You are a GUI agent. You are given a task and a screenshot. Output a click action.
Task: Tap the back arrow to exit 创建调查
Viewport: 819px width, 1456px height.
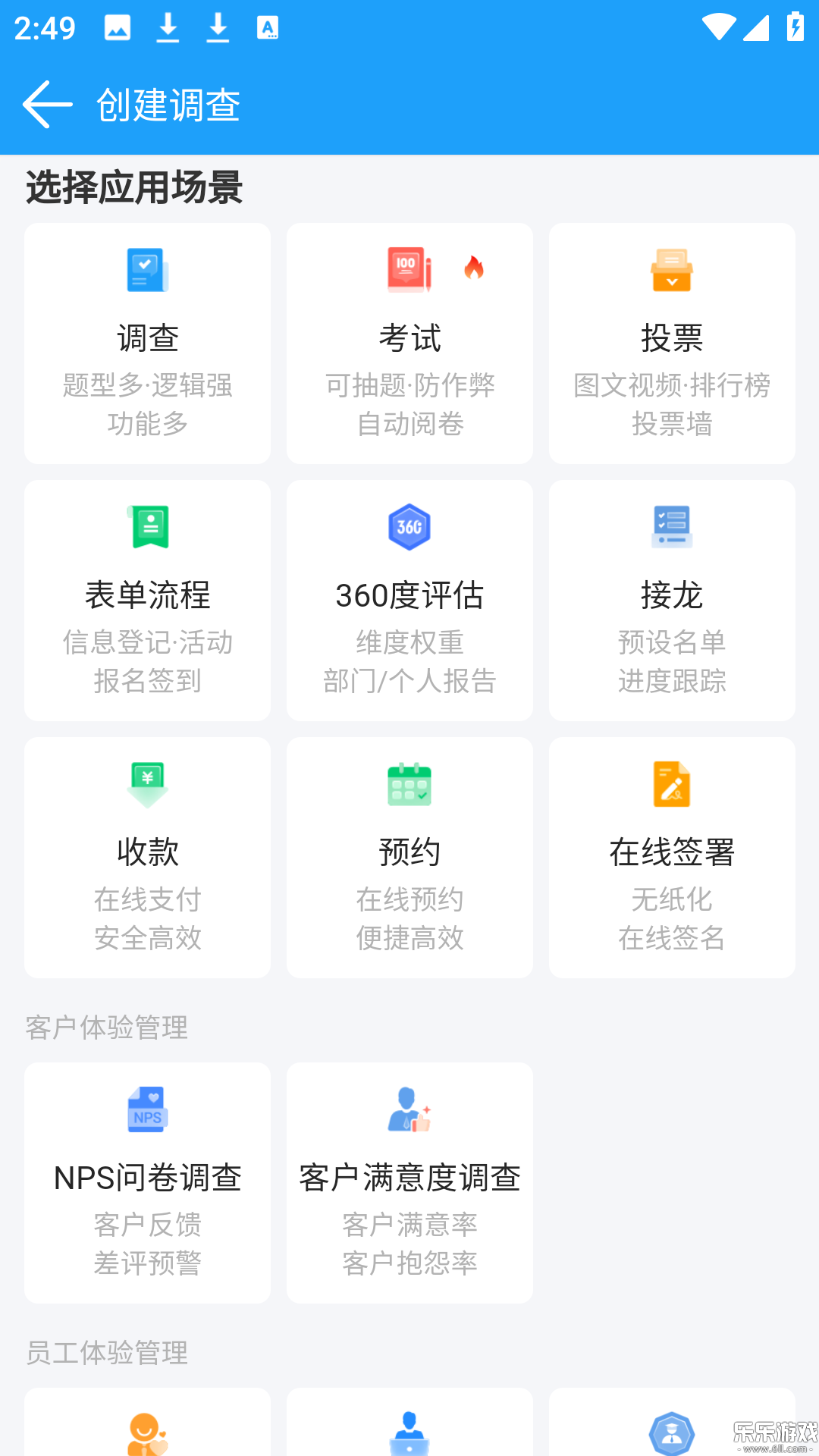coord(45,104)
